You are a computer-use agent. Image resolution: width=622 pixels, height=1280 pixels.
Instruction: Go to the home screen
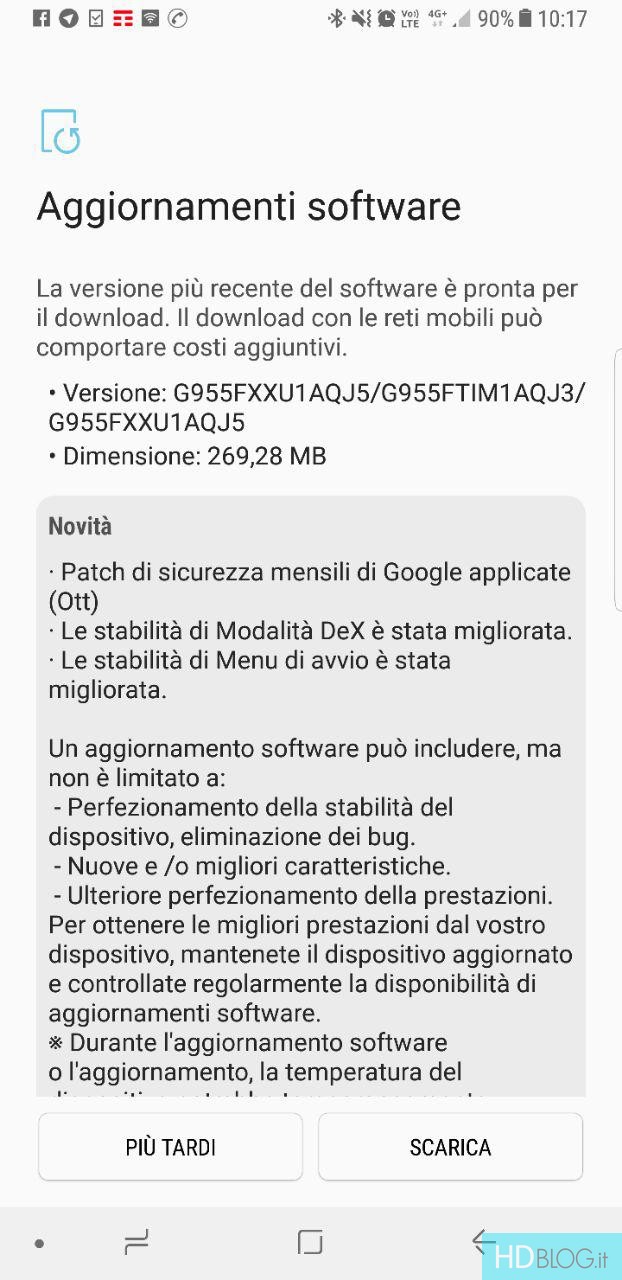(x=310, y=1242)
